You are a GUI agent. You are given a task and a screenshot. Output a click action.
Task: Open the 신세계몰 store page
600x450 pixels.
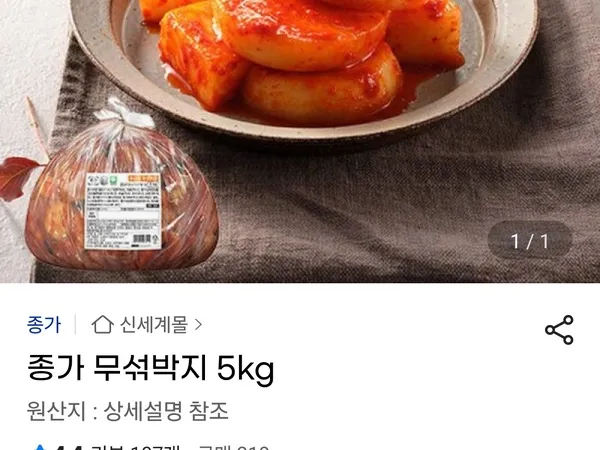click(x=147, y=324)
